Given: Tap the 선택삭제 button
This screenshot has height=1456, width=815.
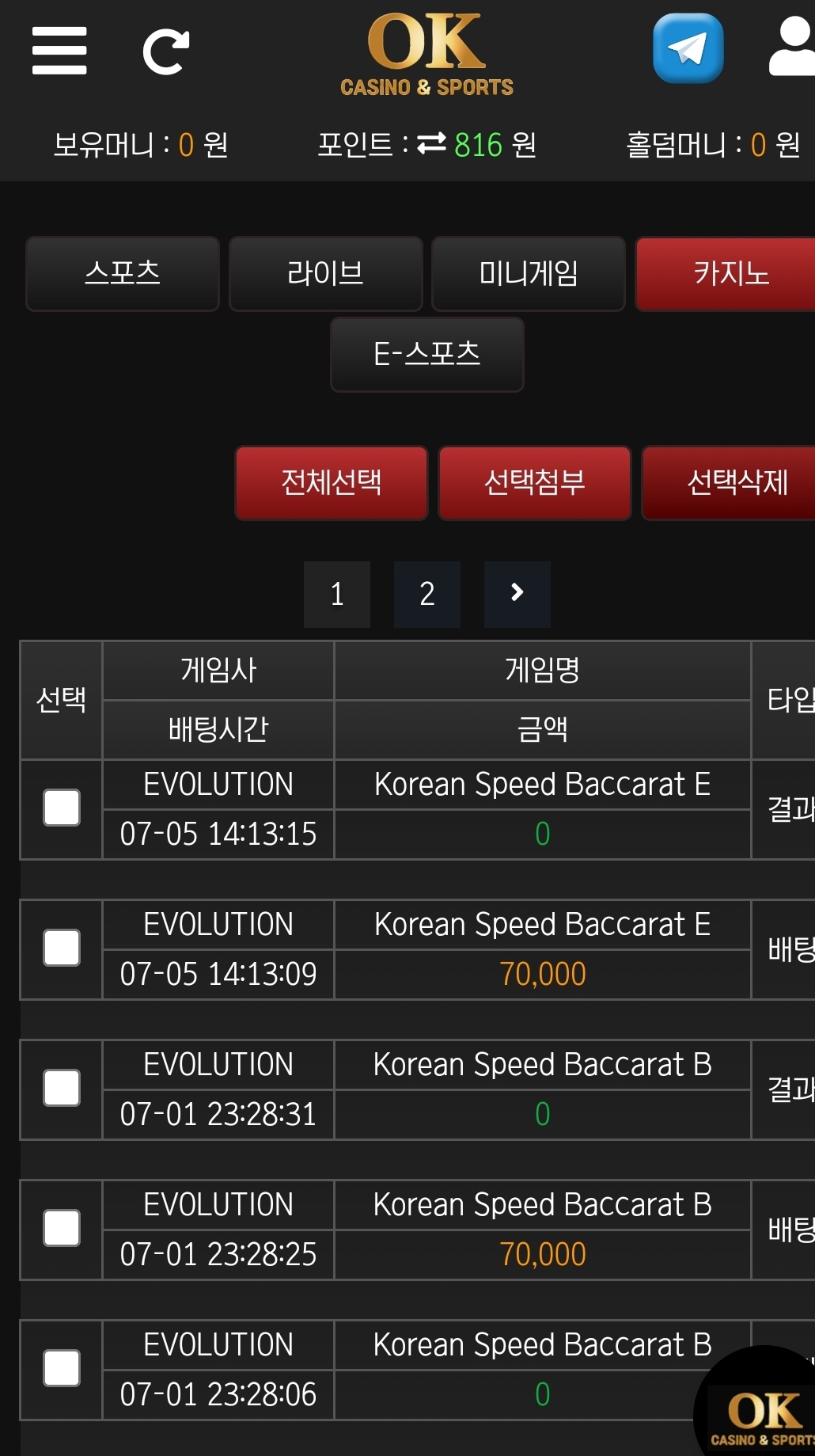Looking at the screenshot, I should click(x=732, y=482).
